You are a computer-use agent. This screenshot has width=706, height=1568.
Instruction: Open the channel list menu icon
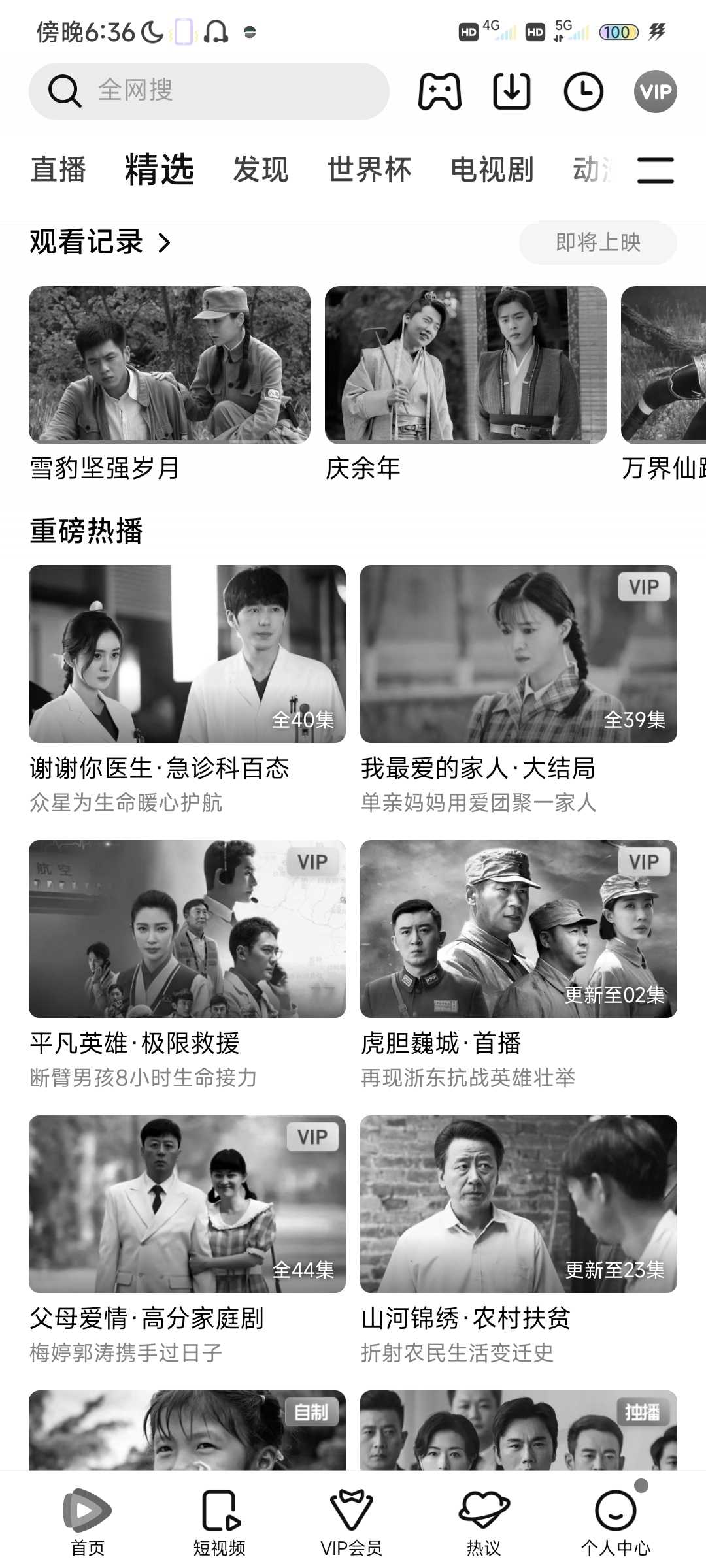point(656,170)
